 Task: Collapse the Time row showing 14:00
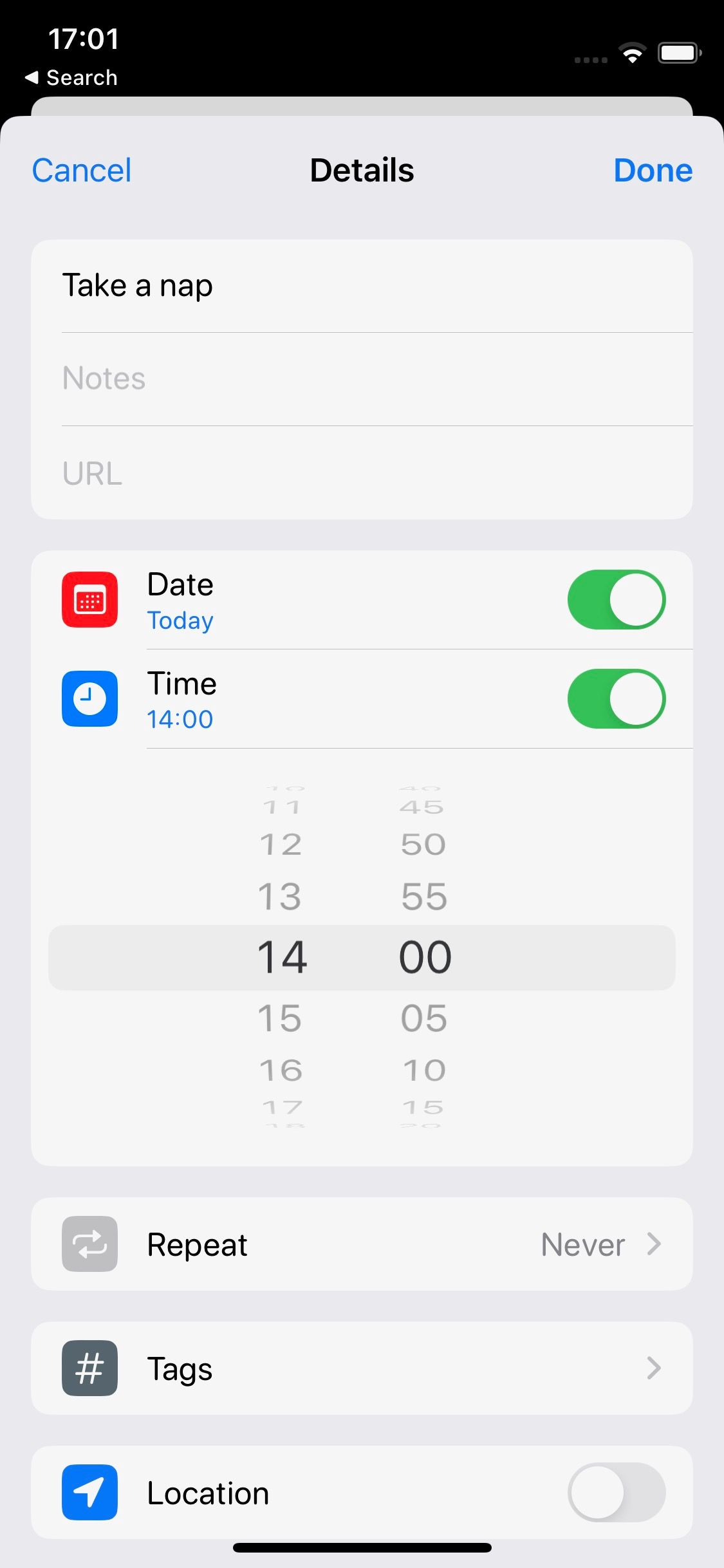click(290, 699)
